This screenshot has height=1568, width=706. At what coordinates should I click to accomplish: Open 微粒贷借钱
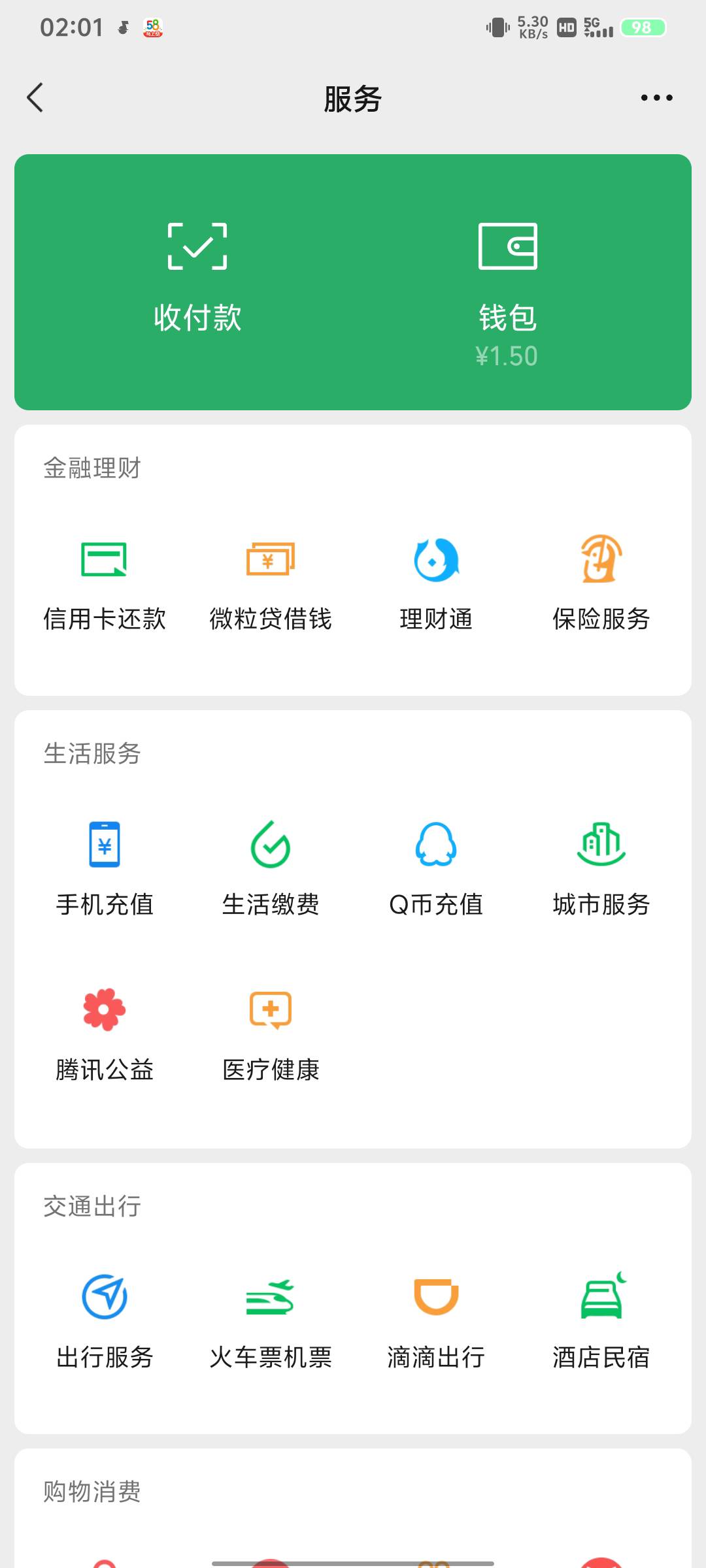(x=271, y=583)
